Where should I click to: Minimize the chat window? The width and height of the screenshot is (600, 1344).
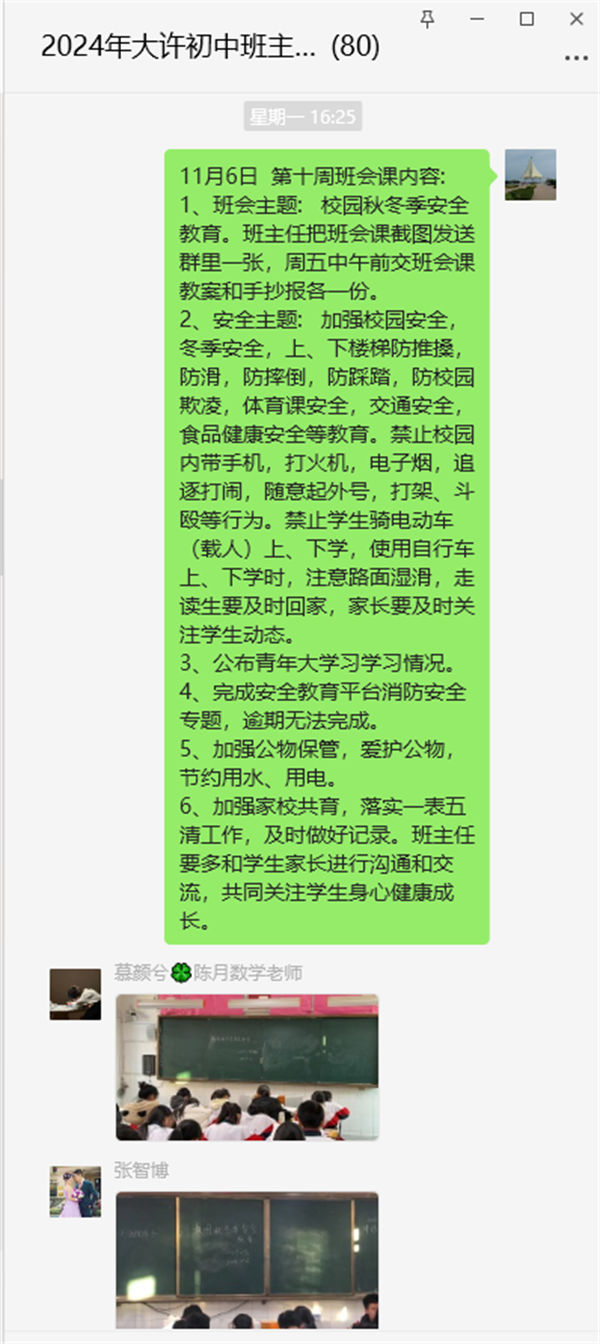pos(477,18)
